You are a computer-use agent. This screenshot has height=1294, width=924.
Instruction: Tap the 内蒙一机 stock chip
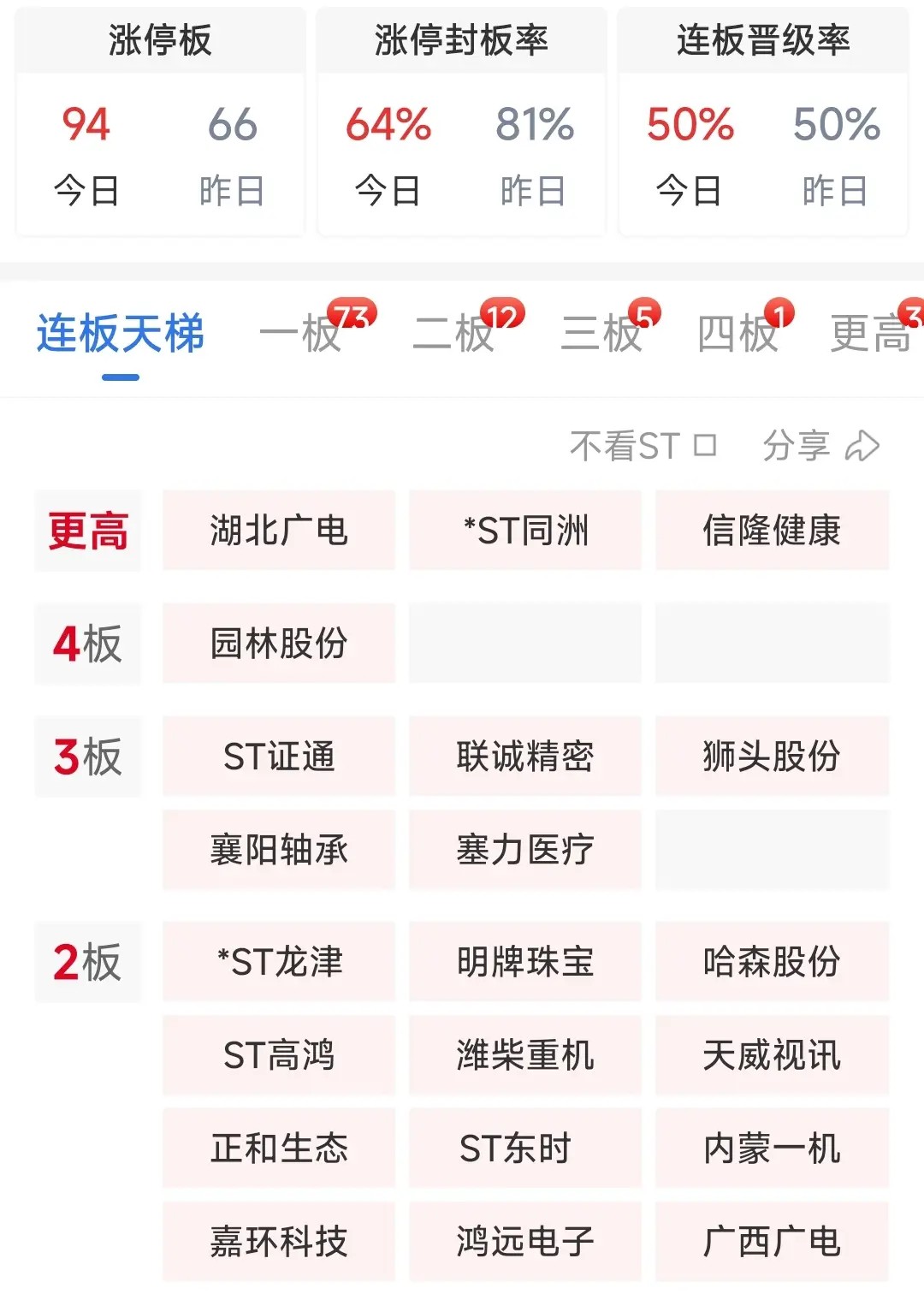tap(772, 1149)
